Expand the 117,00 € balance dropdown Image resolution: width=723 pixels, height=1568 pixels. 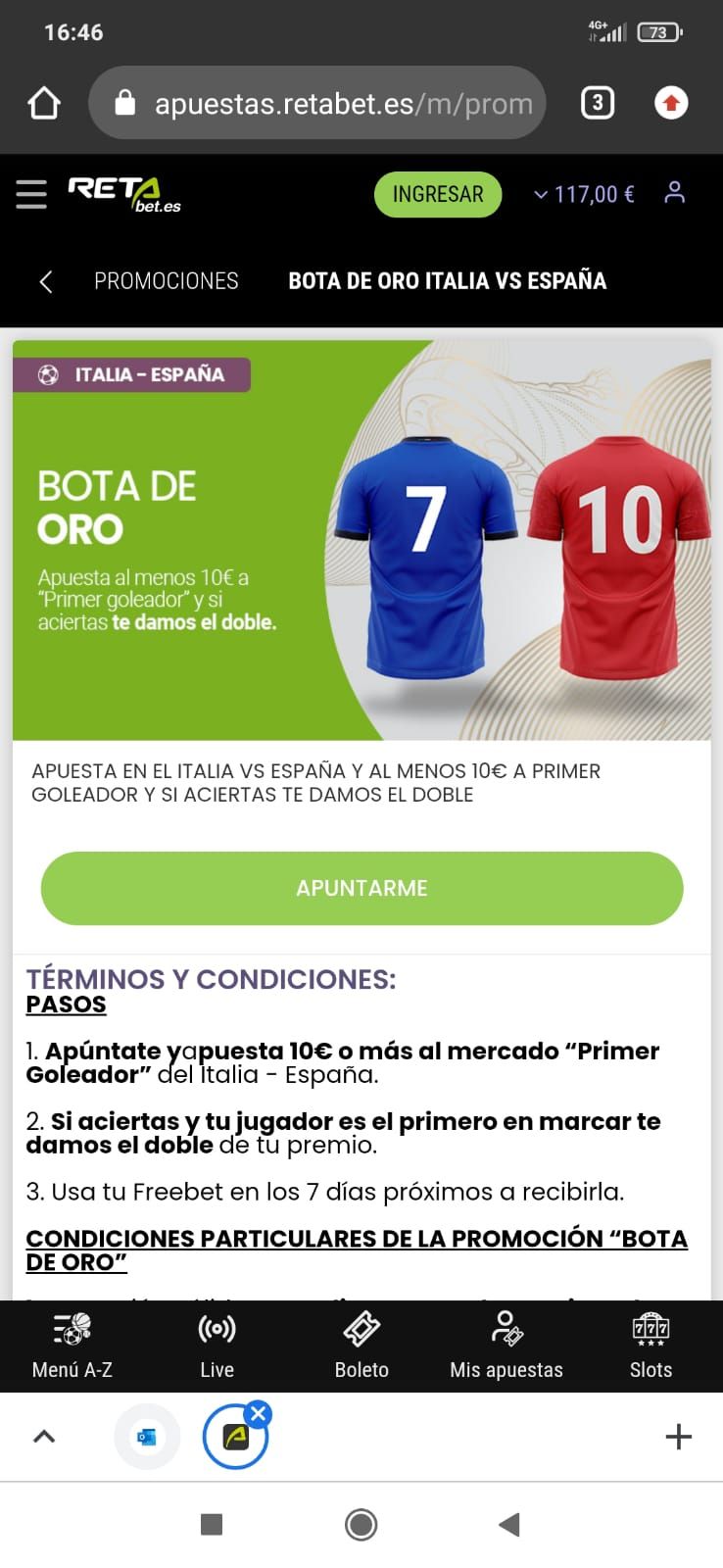click(584, 194)
